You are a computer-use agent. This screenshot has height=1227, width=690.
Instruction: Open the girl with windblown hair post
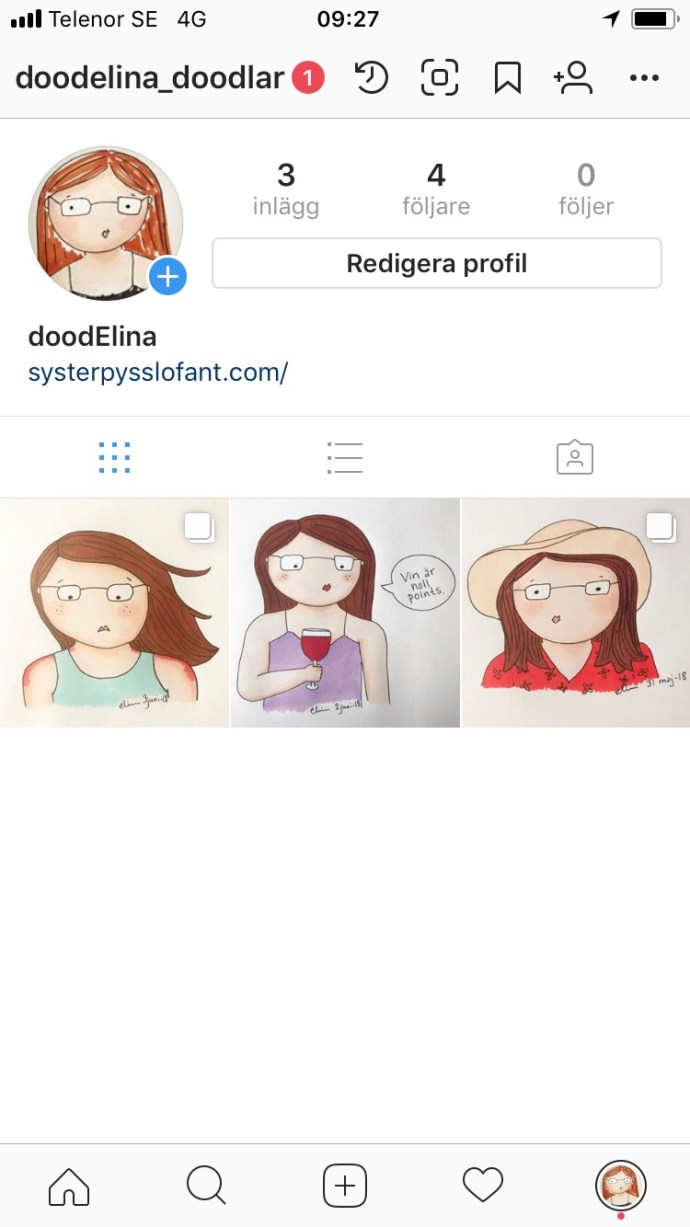(114, 613)
